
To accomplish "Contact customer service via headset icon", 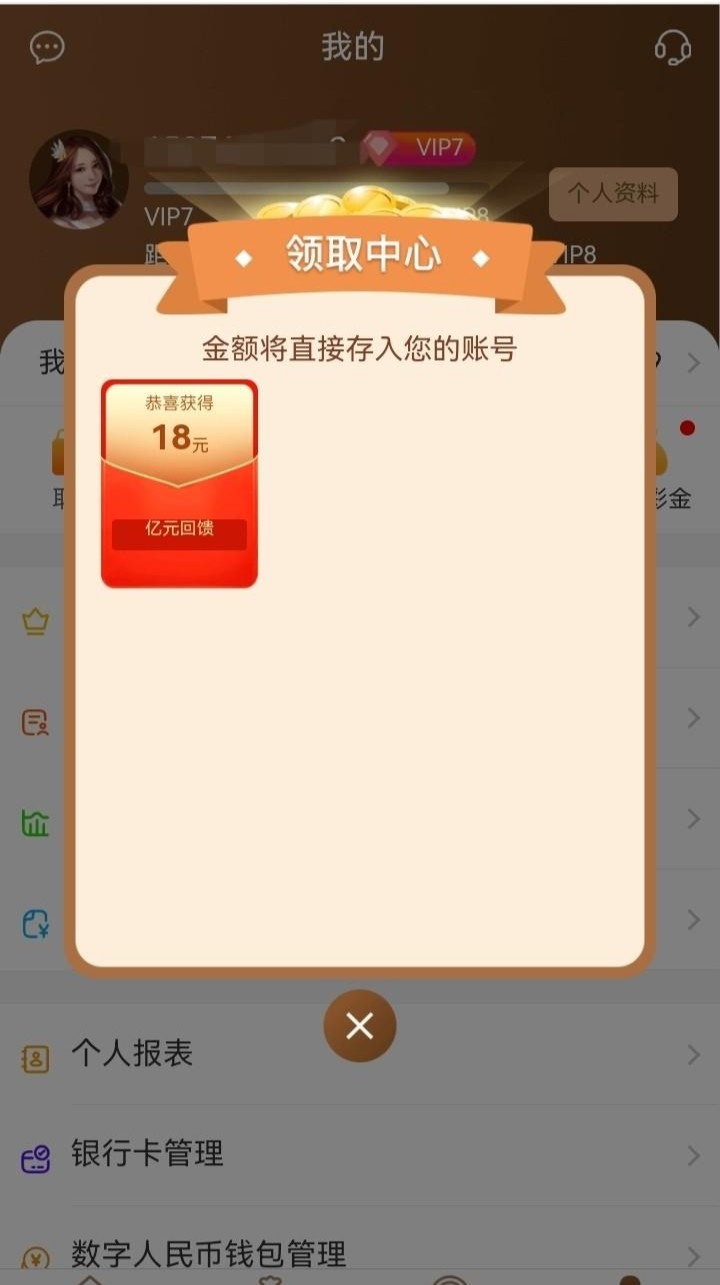I will click(x=672, y=47).
